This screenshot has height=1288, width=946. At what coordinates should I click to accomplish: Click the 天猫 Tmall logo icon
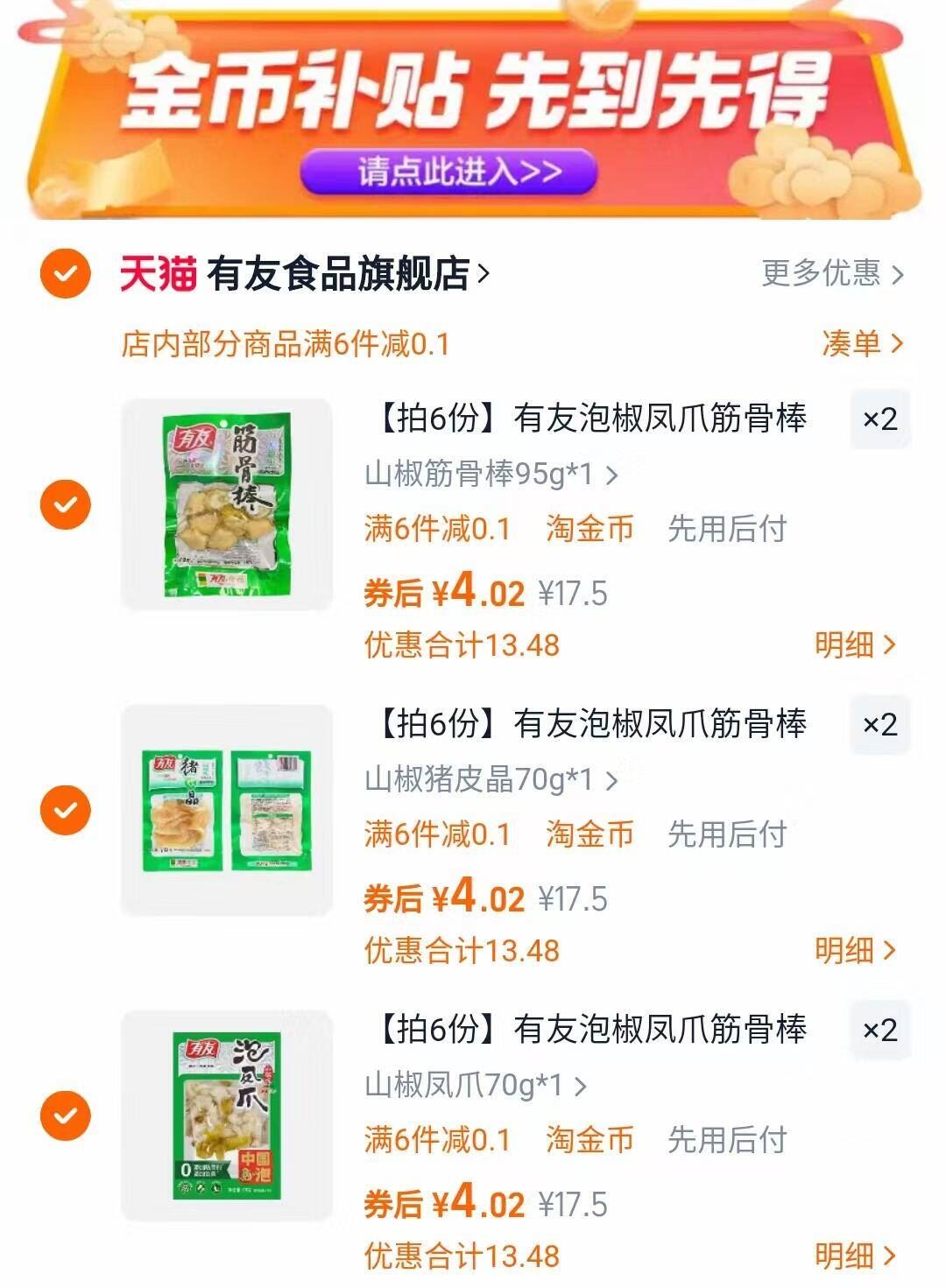tap(158, 272)
